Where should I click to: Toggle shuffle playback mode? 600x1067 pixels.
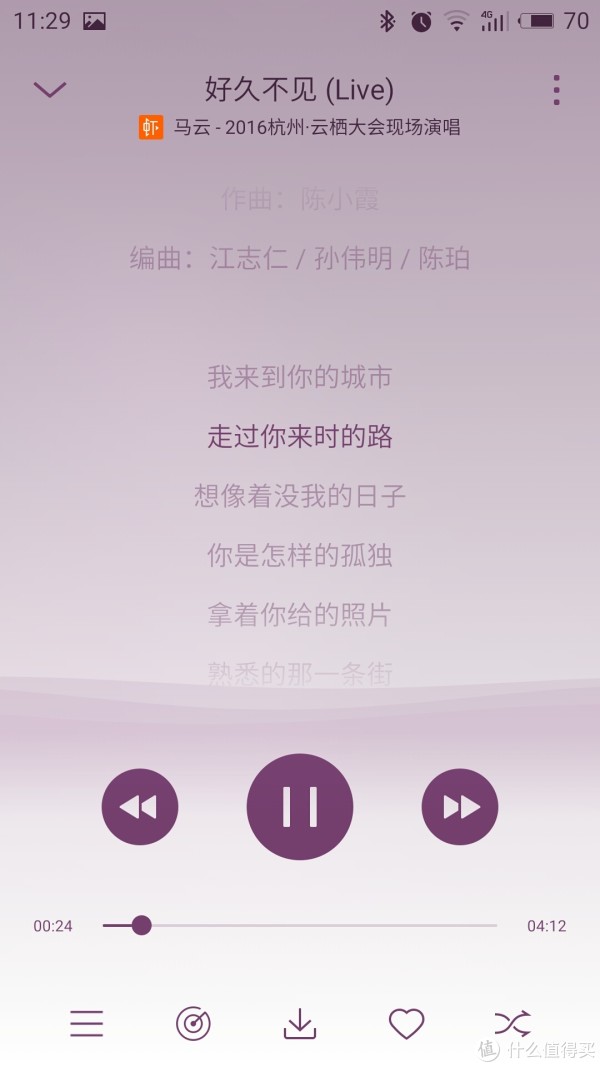[512, 1023]
